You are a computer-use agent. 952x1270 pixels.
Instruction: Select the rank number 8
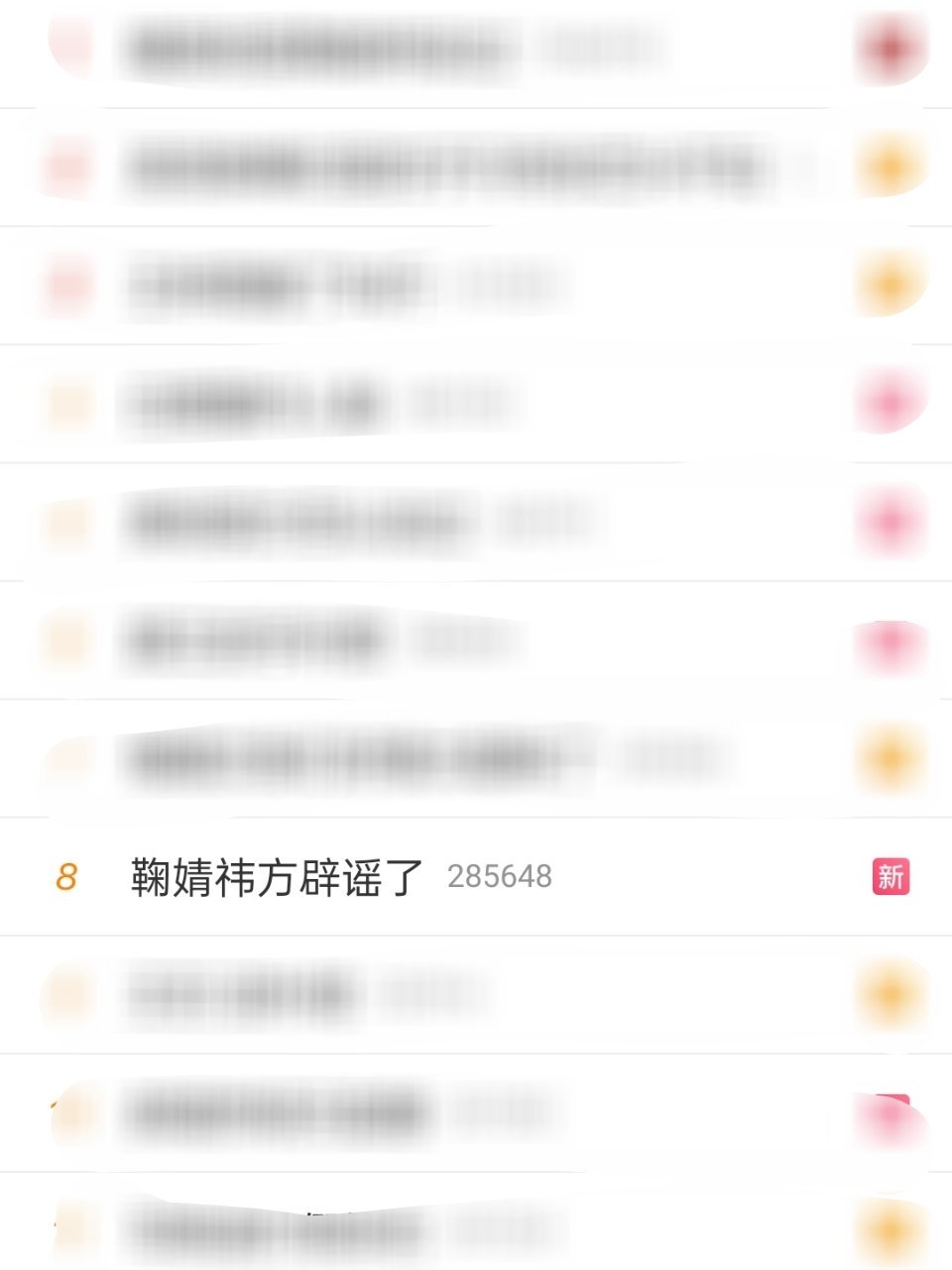[x=65, y=877]
